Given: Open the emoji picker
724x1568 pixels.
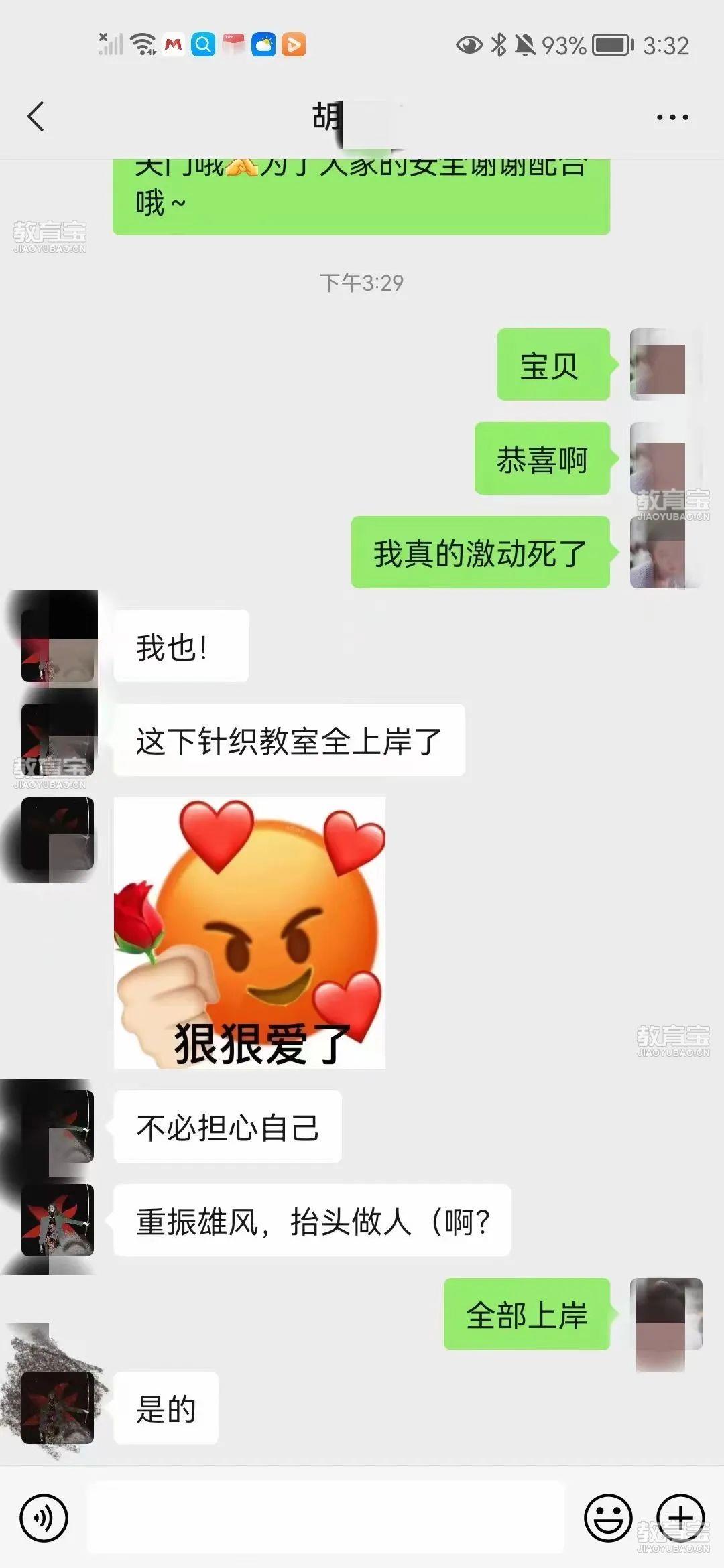Looking at the screenshot, I should point(608,1517).
